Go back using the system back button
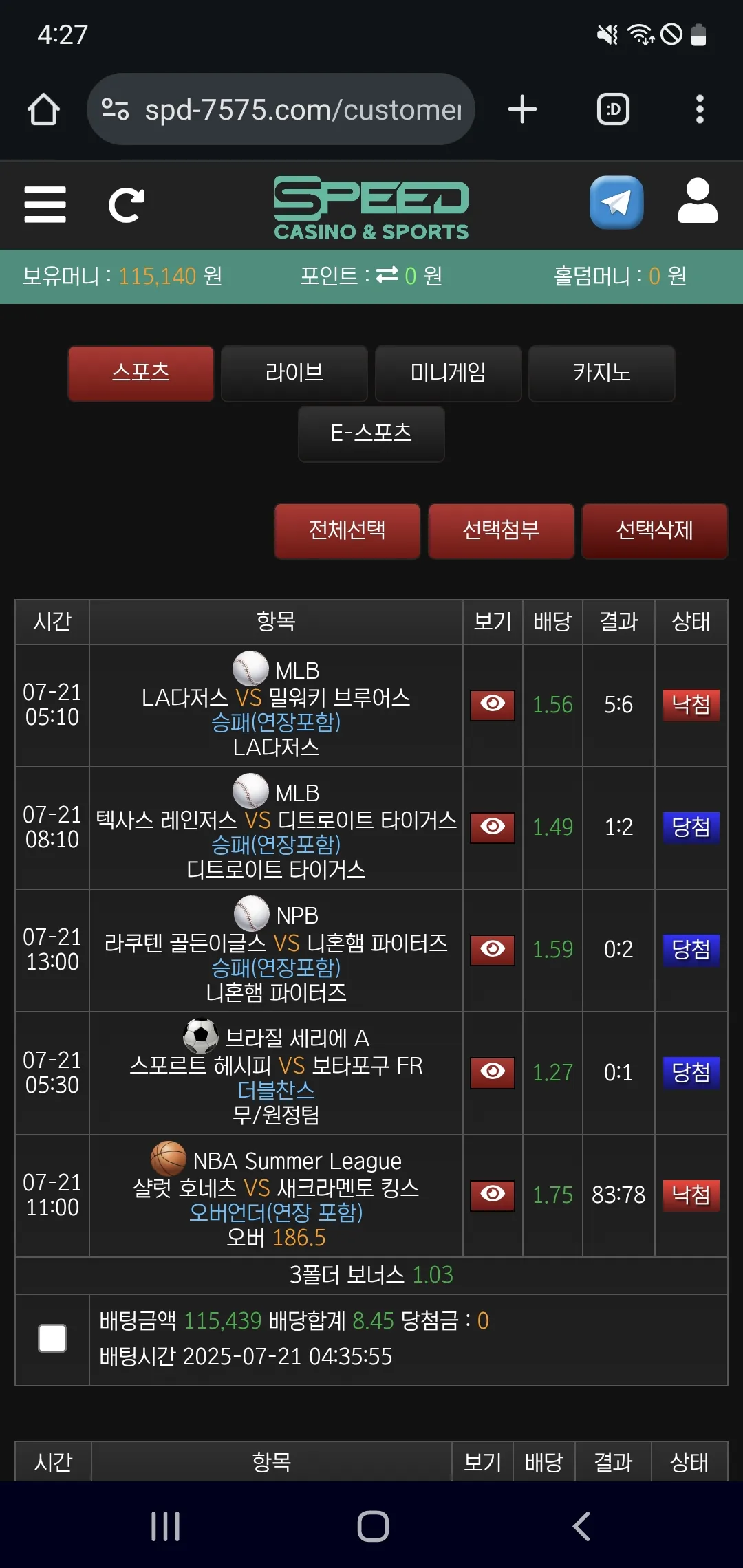 (x=581, y=1526)
